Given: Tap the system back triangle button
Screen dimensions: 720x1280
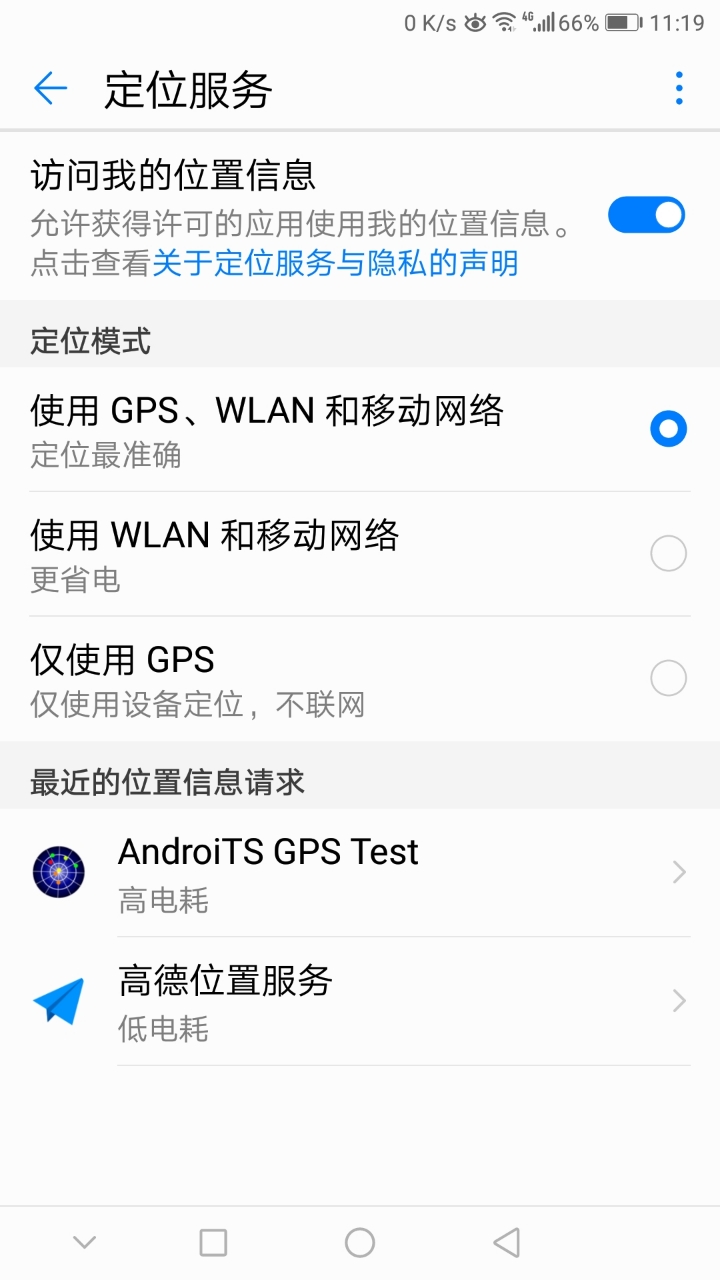Looking at the screenshot, I should [x=507, y=1243].
